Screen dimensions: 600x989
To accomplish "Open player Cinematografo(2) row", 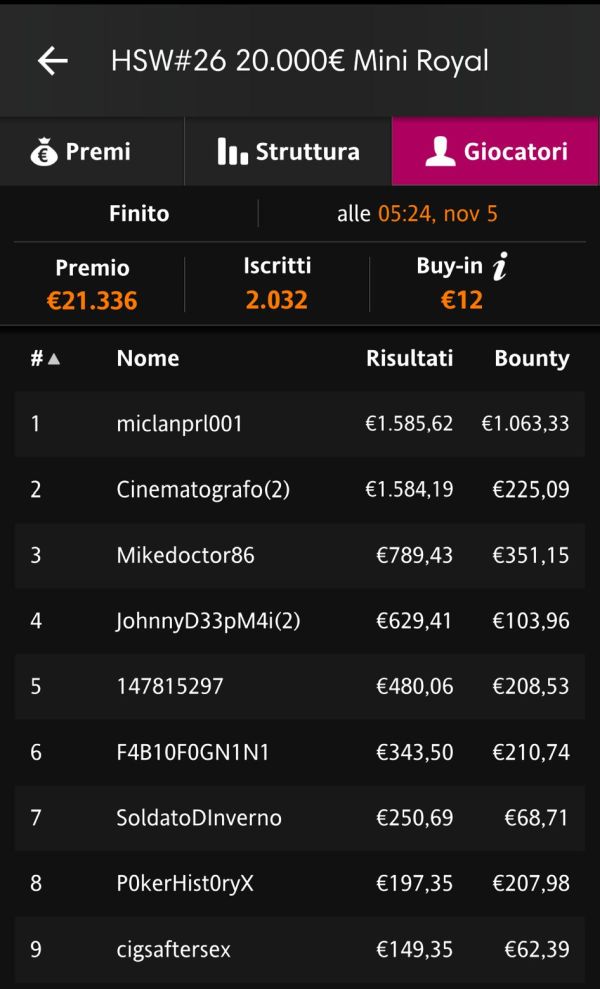I will pyautogui.click(x=300, y=489).
